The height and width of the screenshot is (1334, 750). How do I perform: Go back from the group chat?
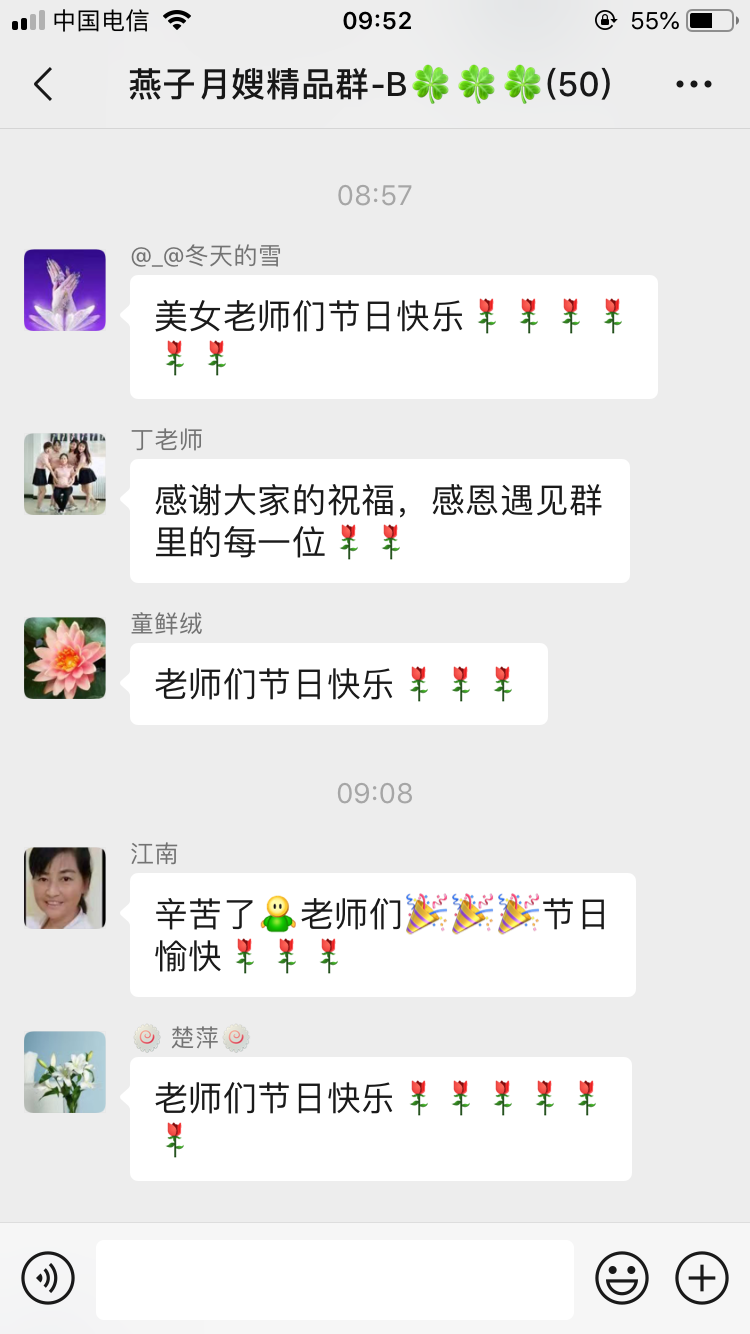point(43,85)
